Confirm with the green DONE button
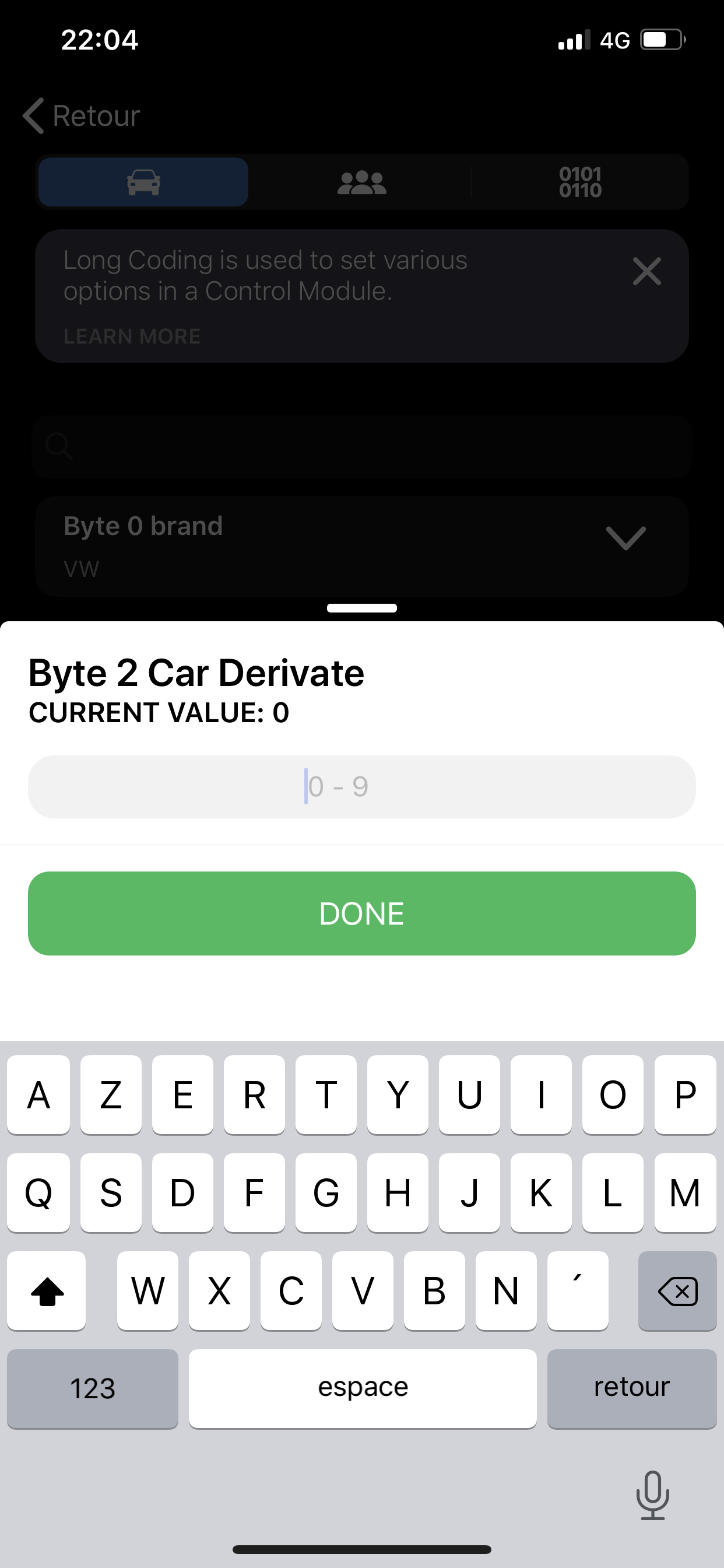Screen dimensions: 724x1568 pos(361,913)
